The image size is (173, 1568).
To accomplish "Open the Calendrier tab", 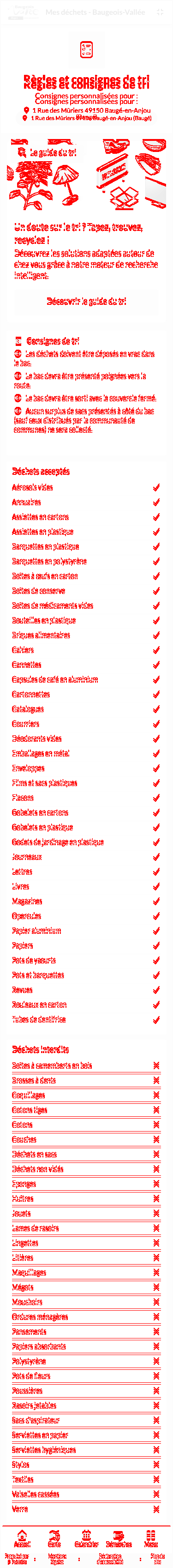I will pos(86,1537).
